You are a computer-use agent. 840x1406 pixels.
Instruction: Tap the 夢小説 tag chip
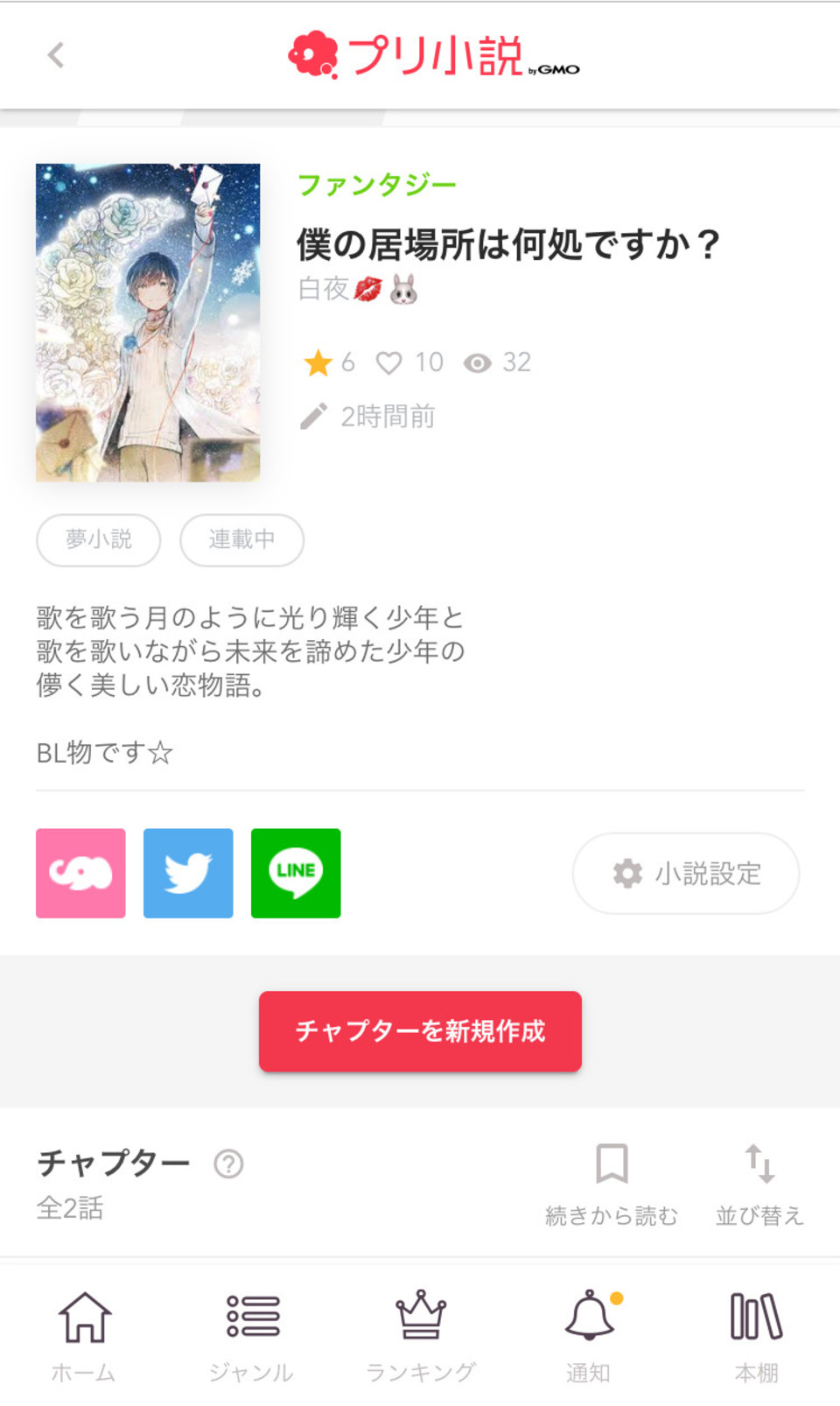tap(99, 539)
